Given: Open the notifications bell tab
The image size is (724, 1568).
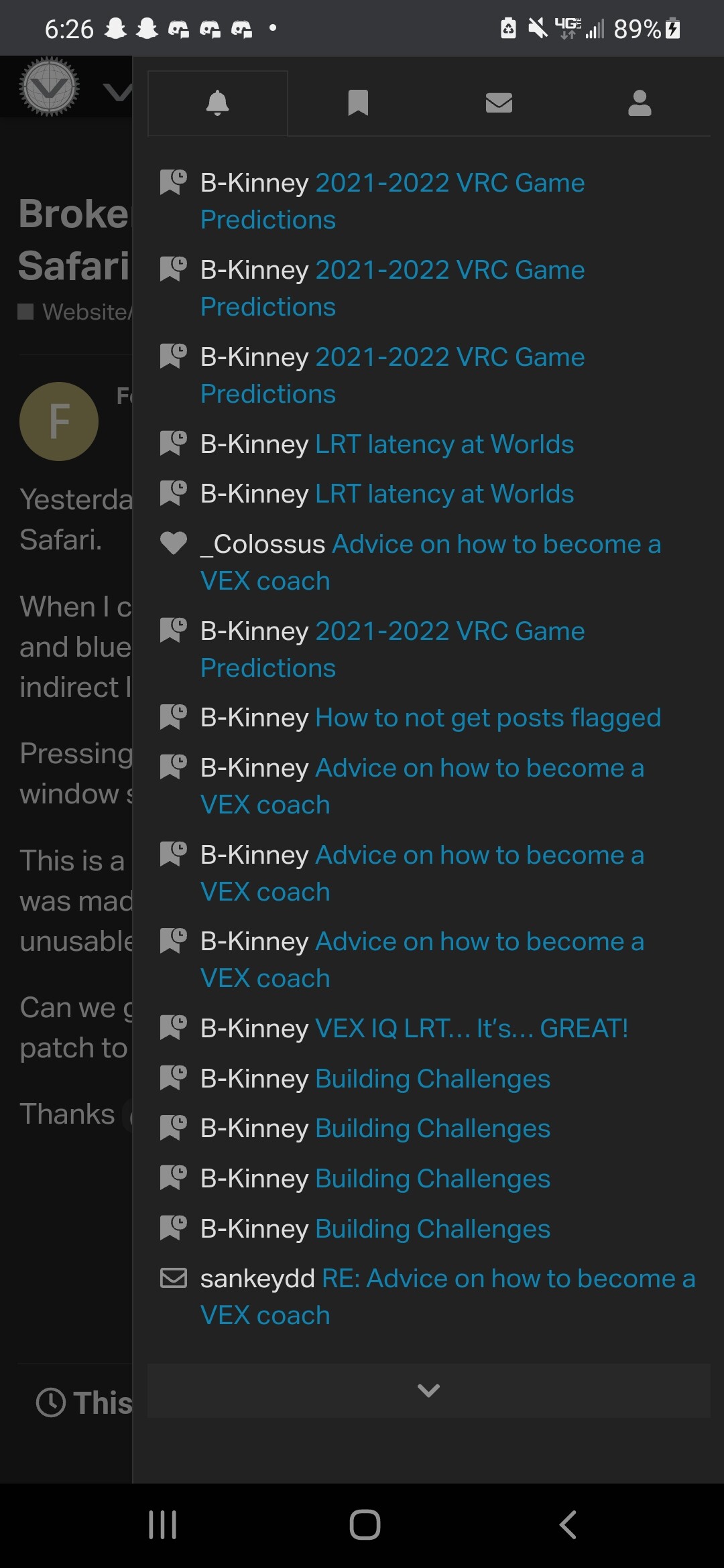Looking at the screenshot, I should pos(217,103).
